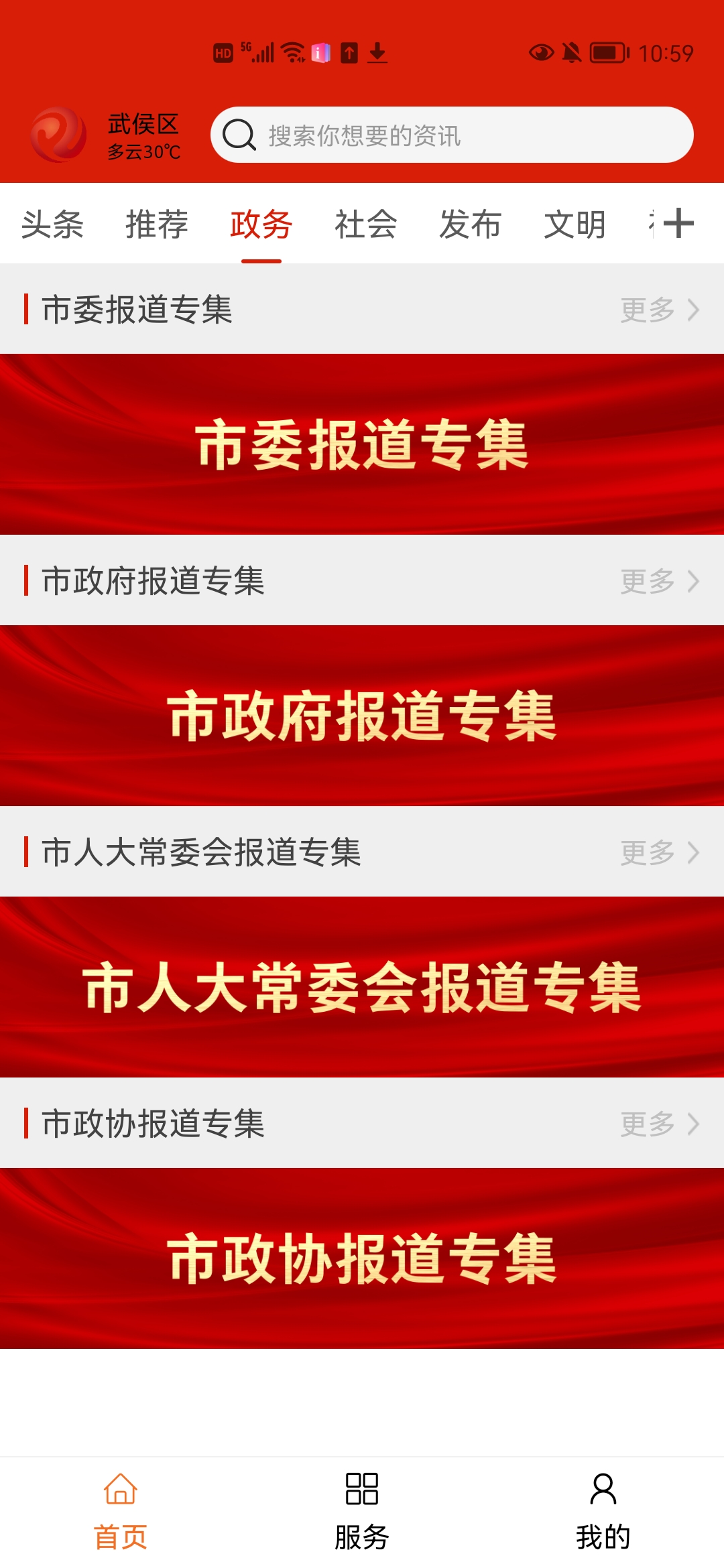Select the 社会 tab
Viewport: 724px width, 1568px height.
tap(366, 224)
